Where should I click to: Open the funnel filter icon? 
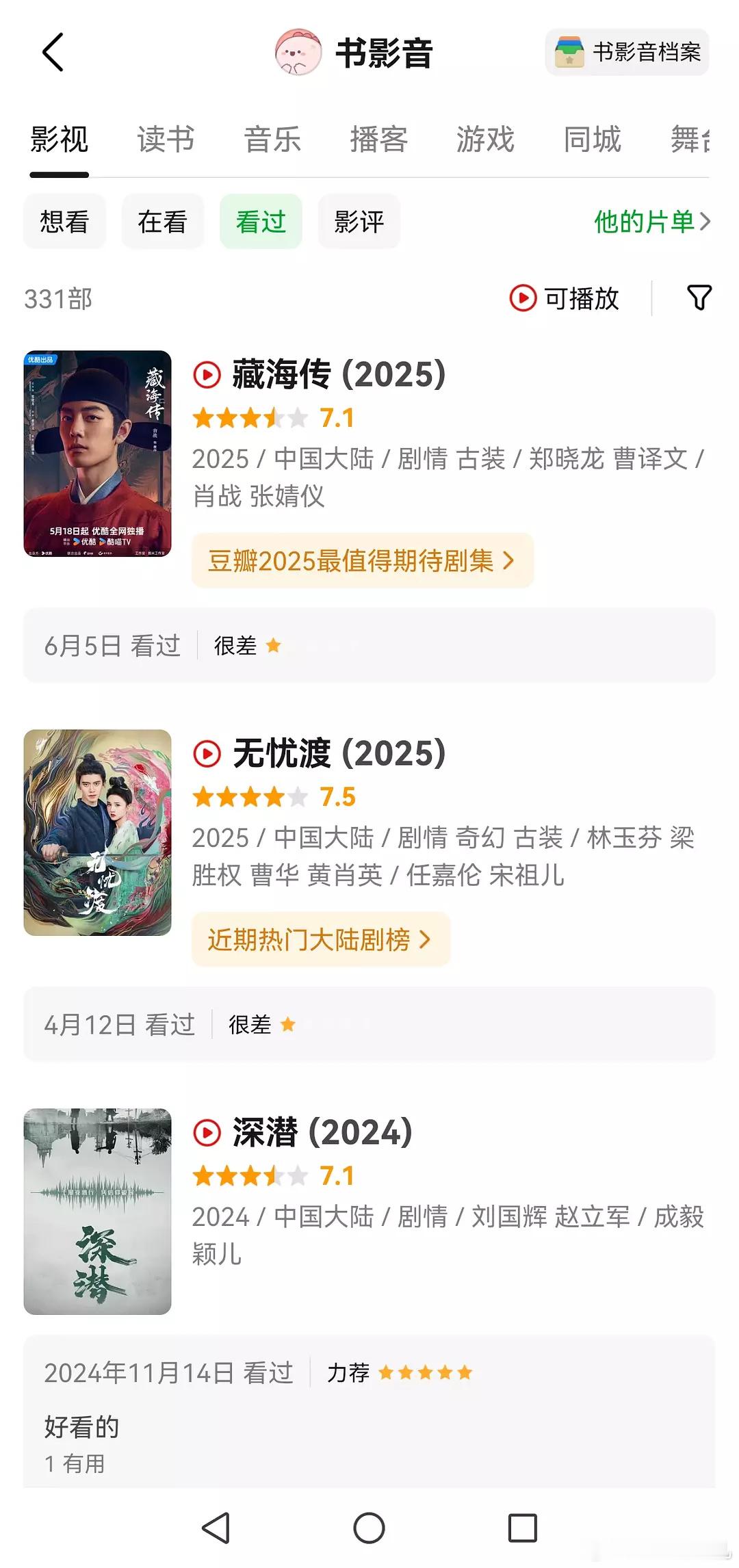(x=699, y=298)
